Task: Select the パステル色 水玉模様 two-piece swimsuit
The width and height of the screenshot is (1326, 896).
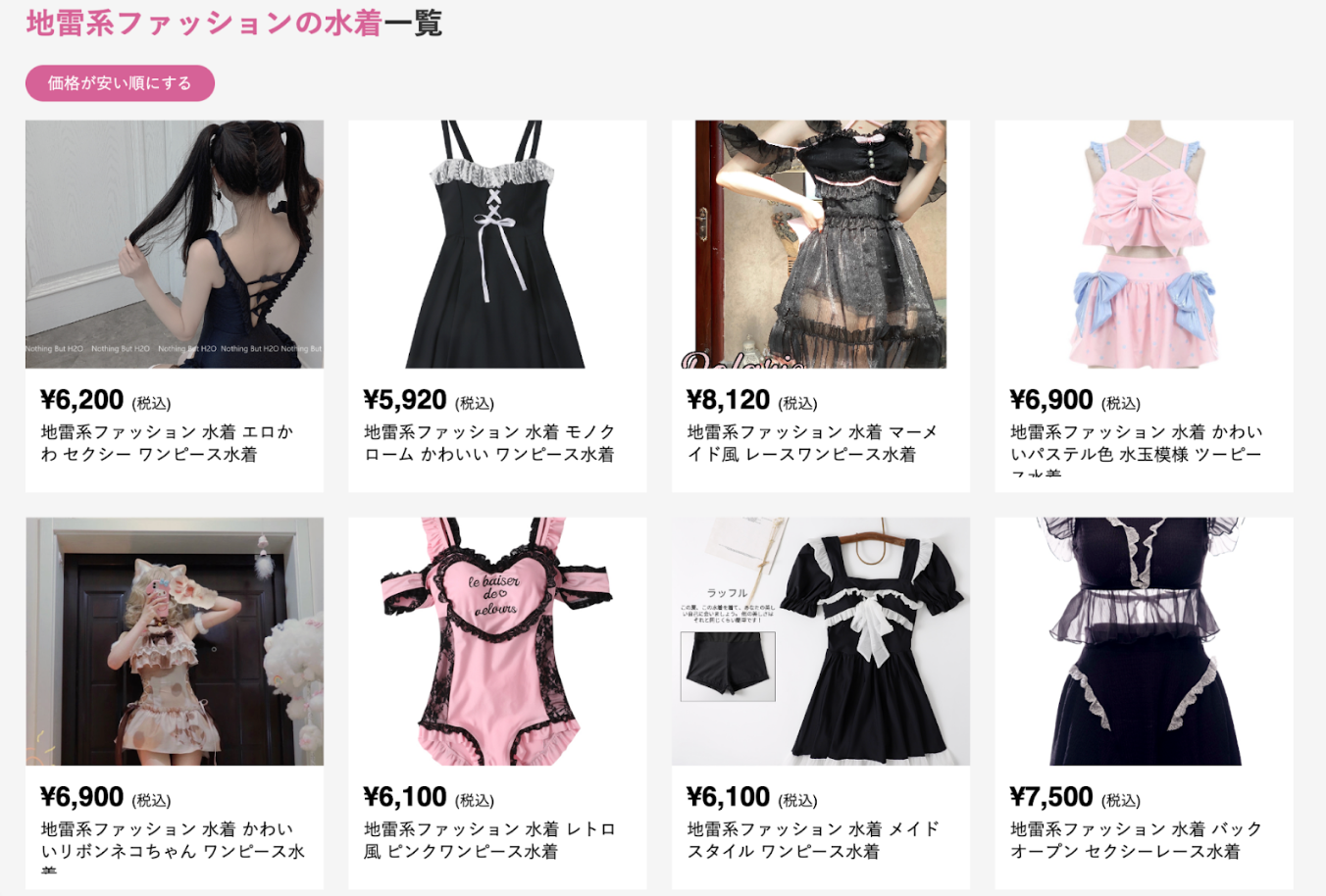Action: tap(1144, 306)
